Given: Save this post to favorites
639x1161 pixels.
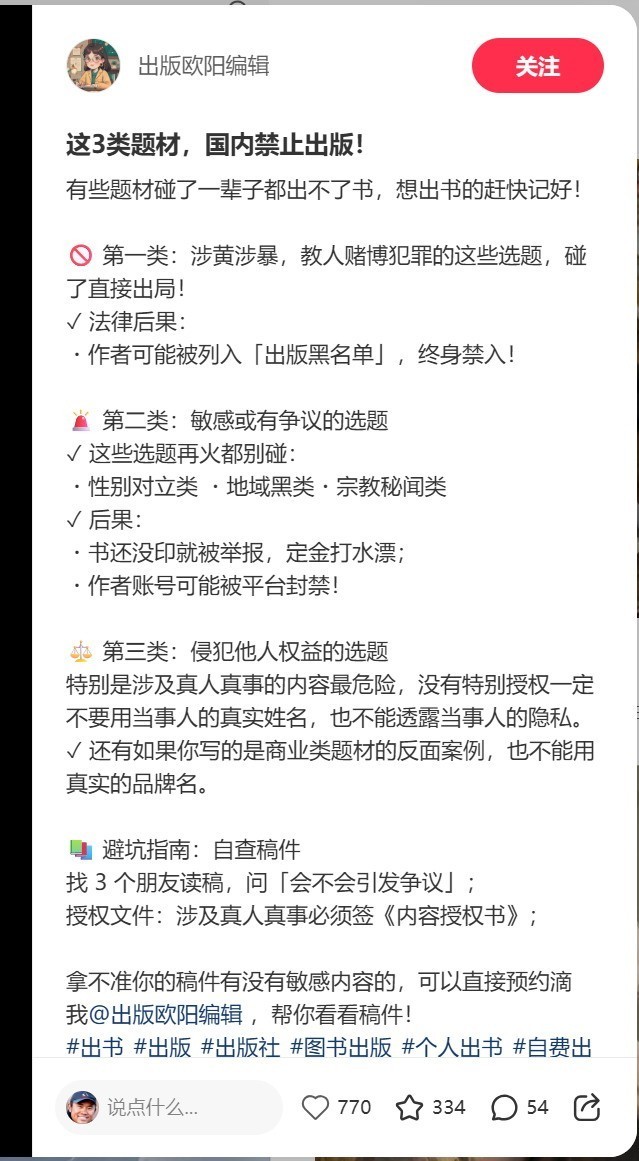Looking at the screenshot, I should (x=409, y=1107).
